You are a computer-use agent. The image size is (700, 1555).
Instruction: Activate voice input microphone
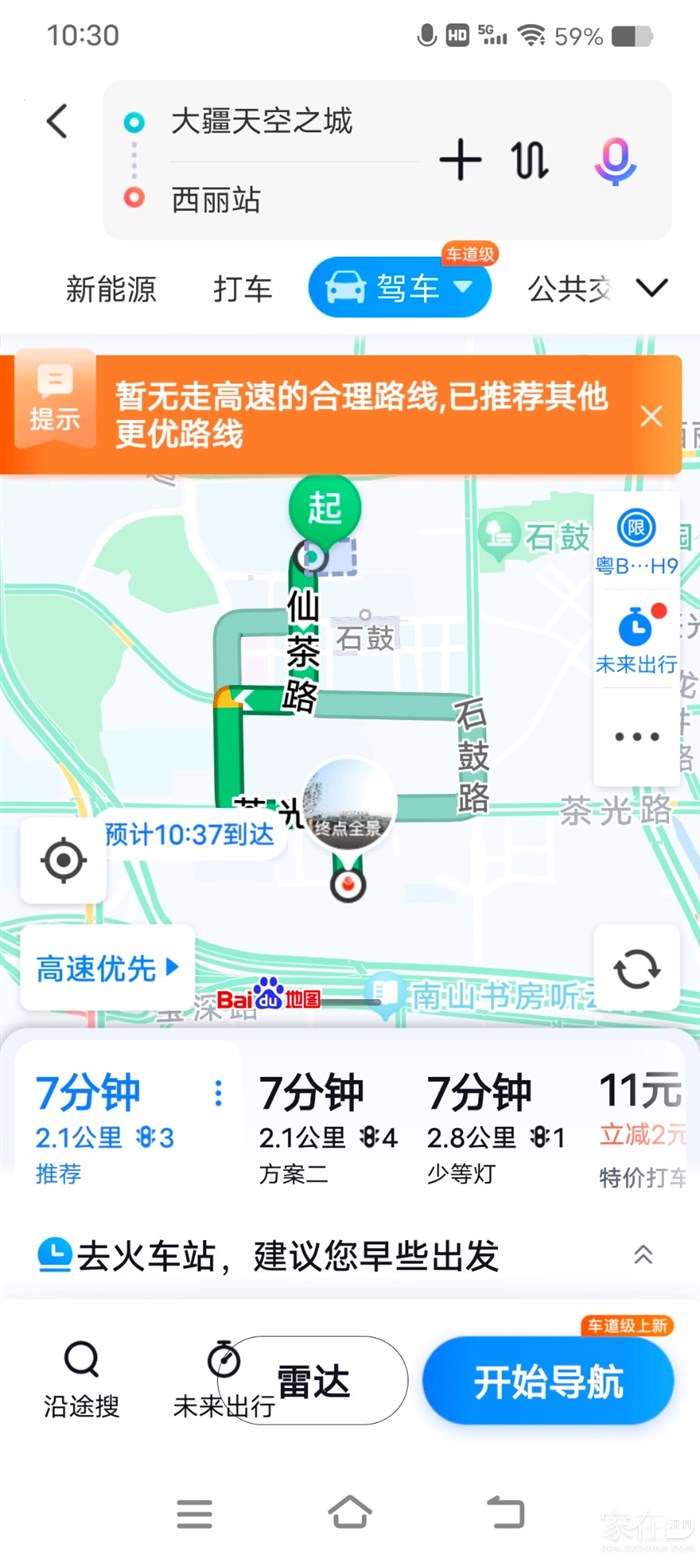(615, 160)
